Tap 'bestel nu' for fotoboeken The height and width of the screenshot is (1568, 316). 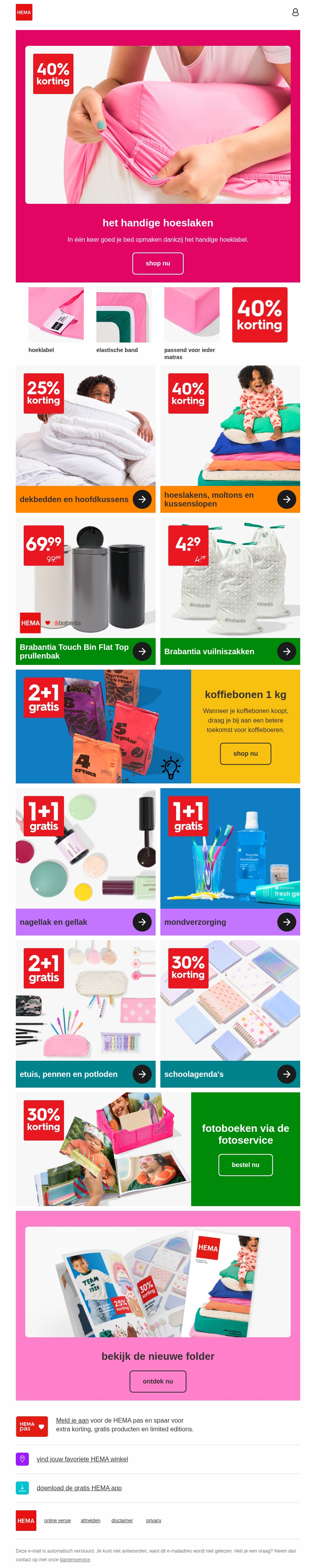pos(245,1164)
